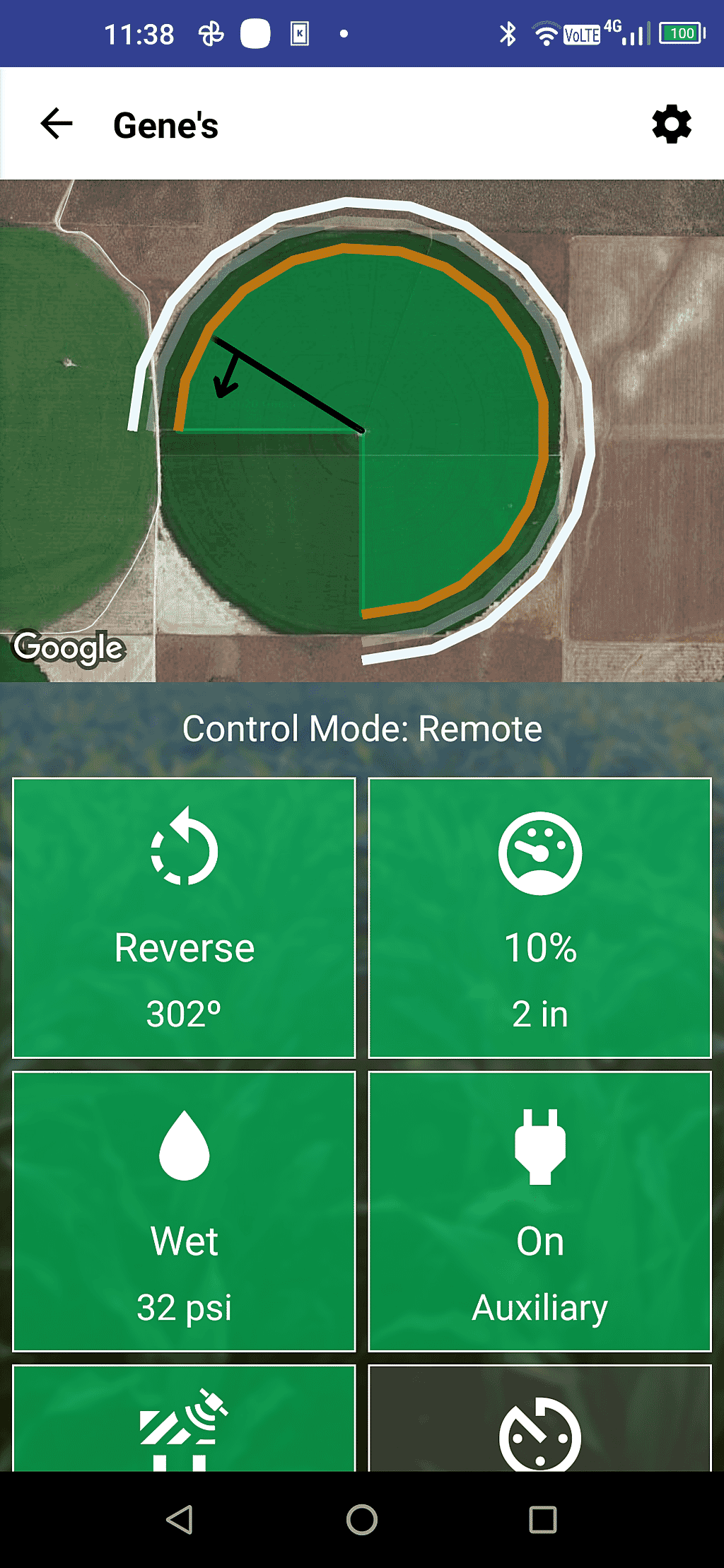Image resolution: width=724 pixels, height=1568 pixels.
Task: Open the 10% speed tile
Action: click(x=539, y=918)
